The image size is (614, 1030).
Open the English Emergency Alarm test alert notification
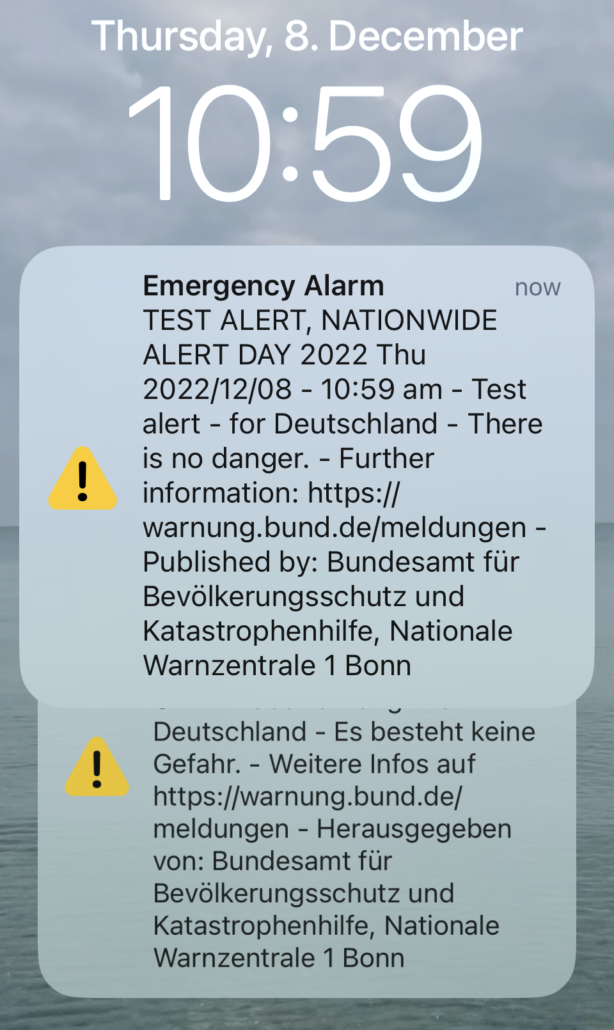307,475
